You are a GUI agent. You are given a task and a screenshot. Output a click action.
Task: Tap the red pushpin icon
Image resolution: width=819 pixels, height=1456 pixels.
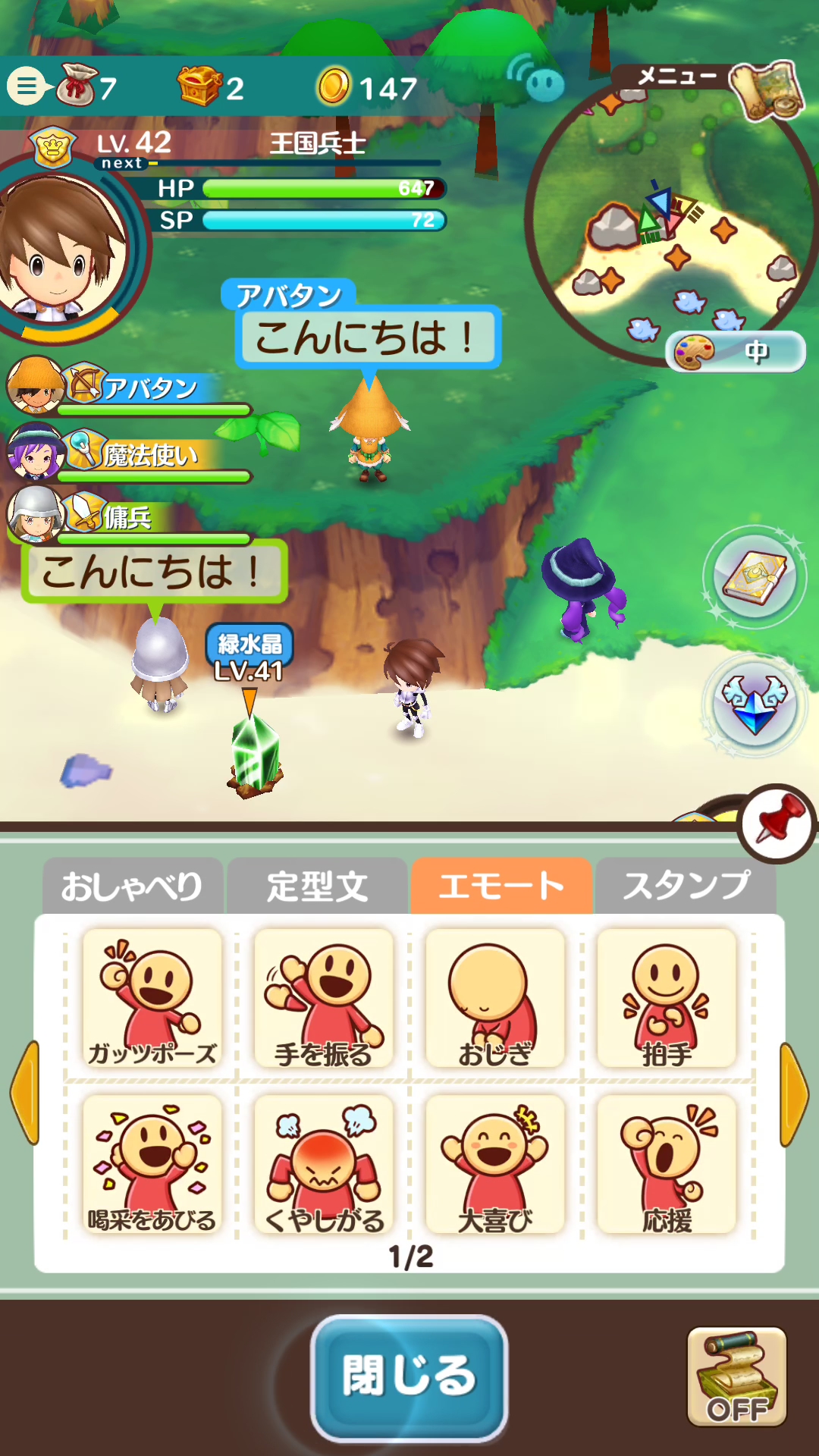tap(778, 824)
